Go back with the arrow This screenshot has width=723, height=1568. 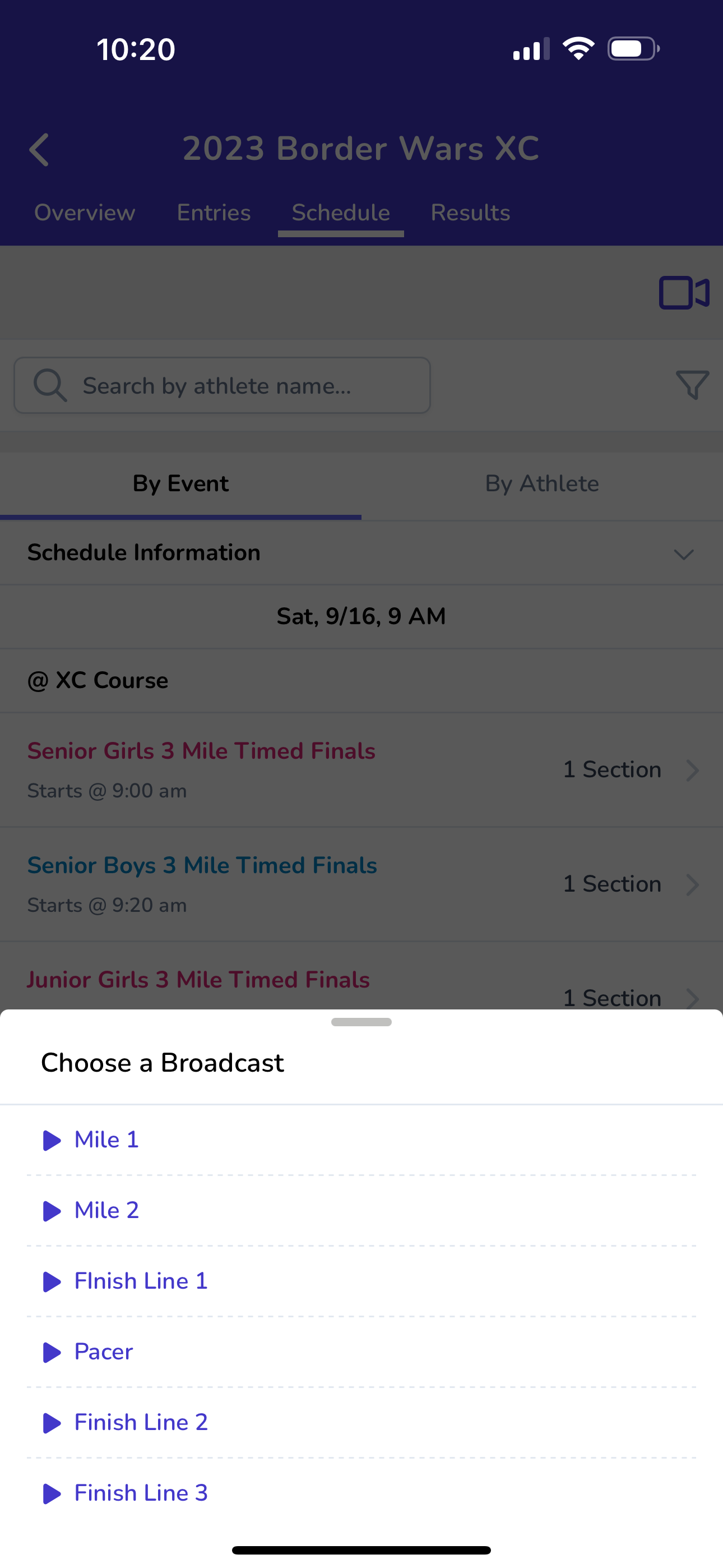39,150
